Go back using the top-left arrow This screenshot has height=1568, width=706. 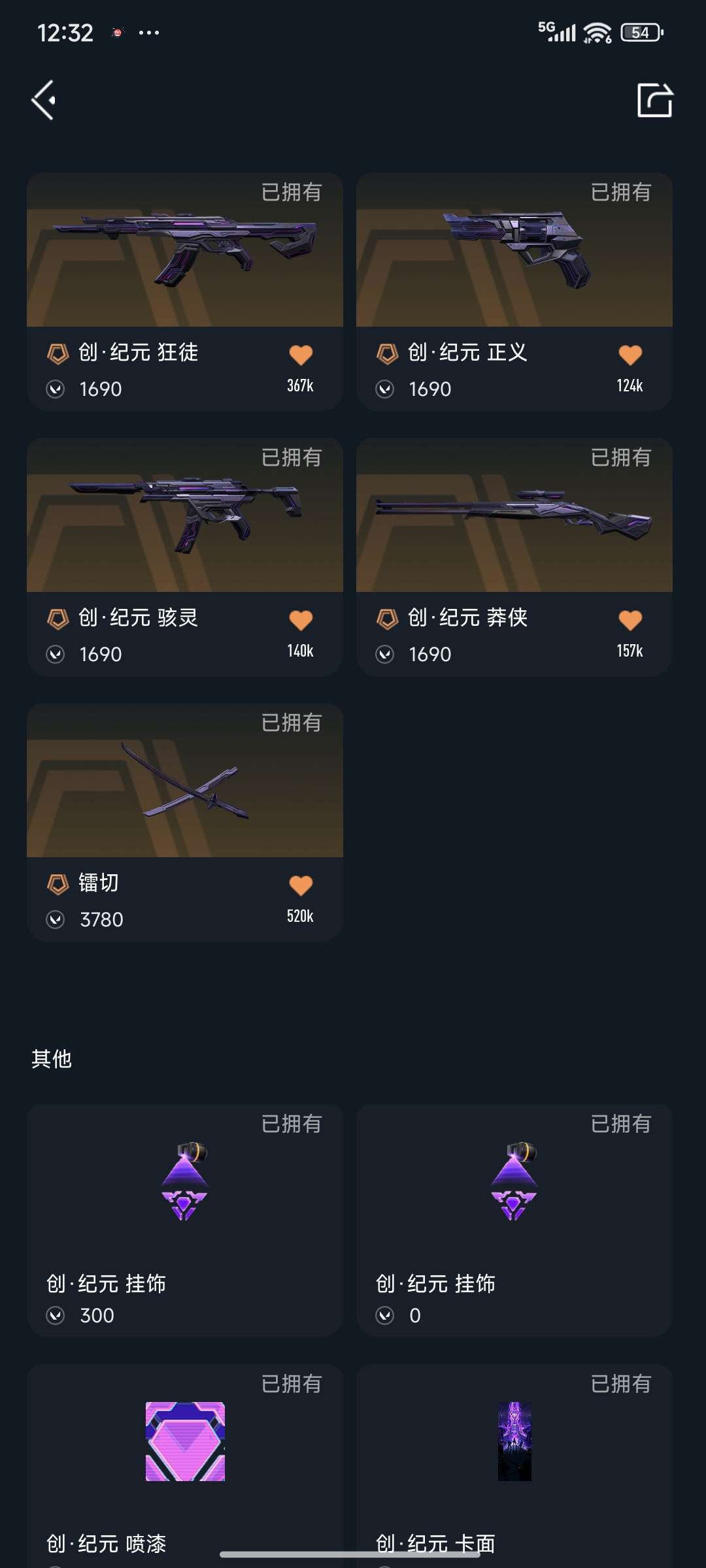tap(44, 101)
